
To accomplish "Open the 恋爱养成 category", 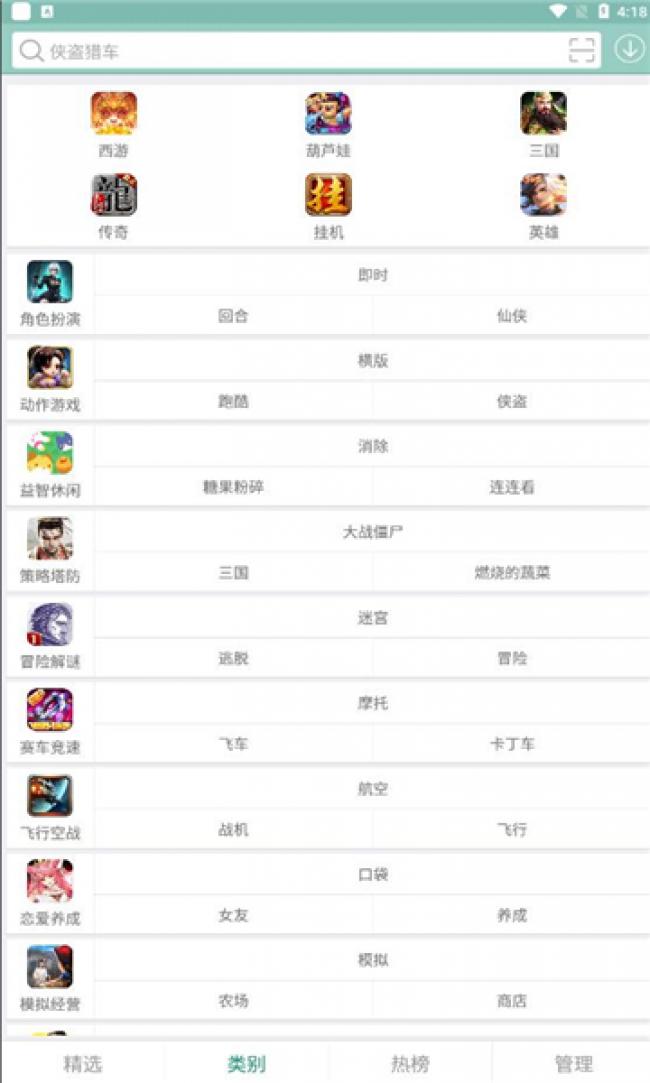I will click(x=50, y=893).
